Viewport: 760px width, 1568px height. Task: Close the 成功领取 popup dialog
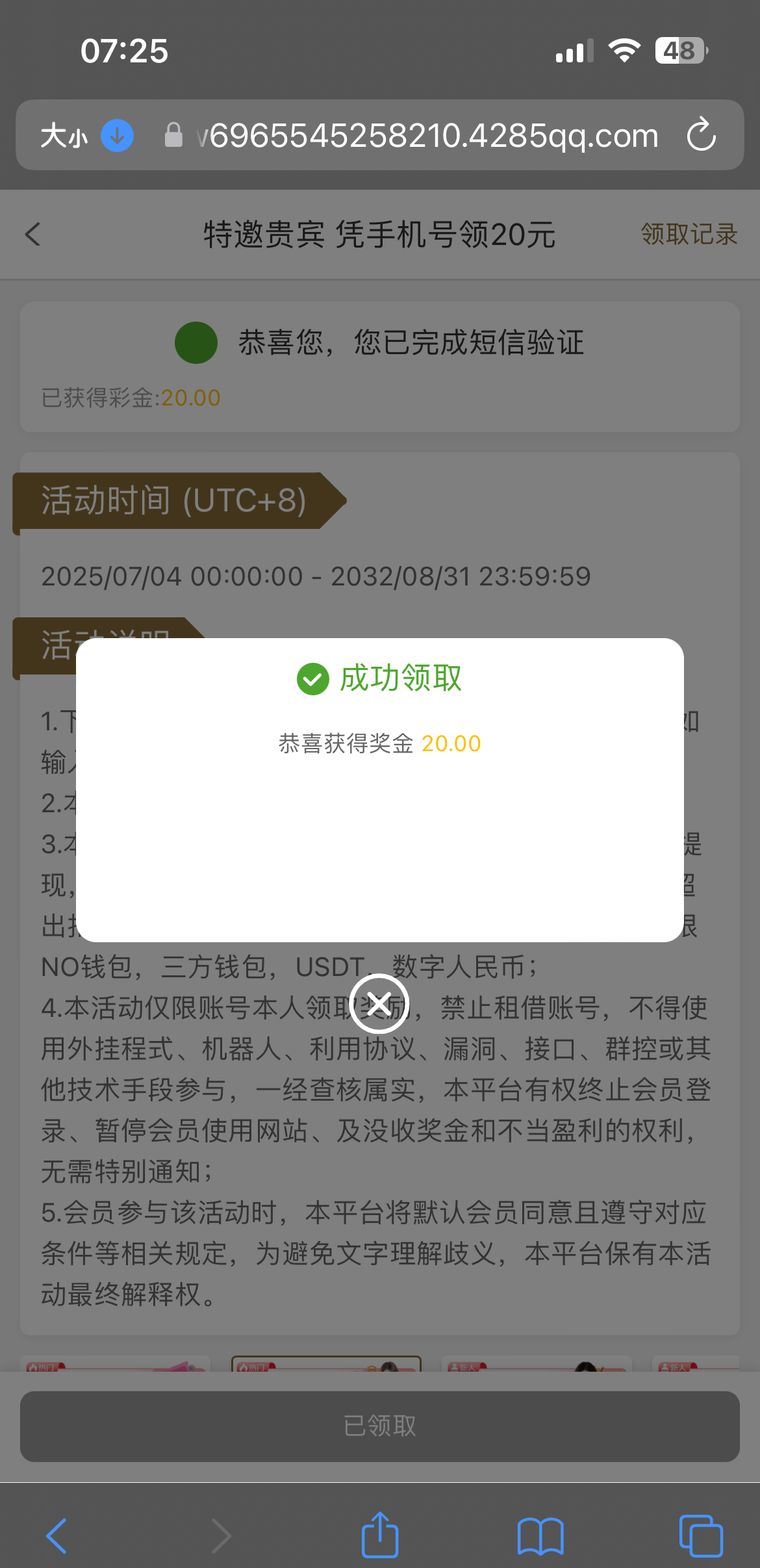(379, 1004)
